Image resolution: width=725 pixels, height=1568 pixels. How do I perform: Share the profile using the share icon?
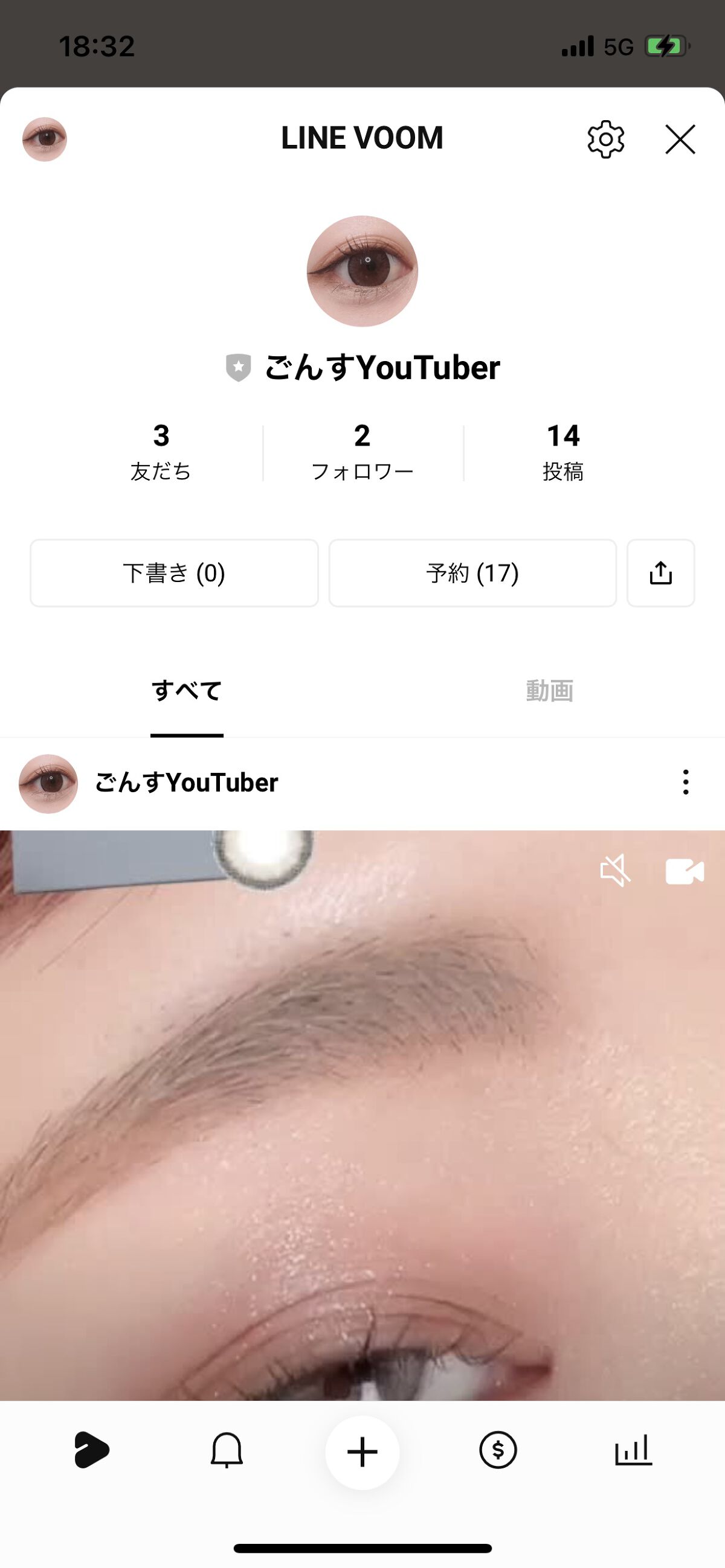point(660,573)
